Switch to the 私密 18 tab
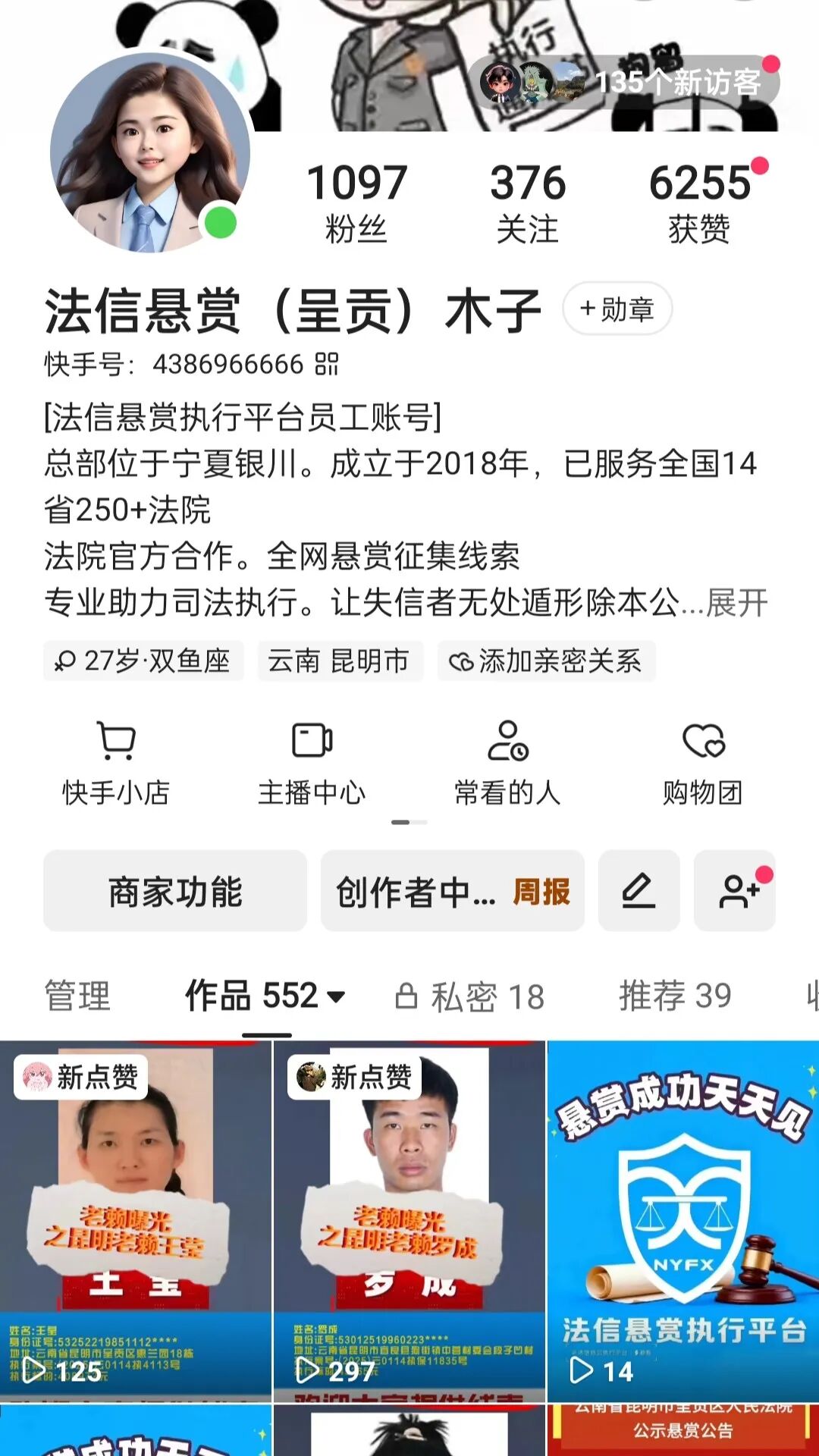Viewport: 819px width, 1456px height. [x=470, y=996]
